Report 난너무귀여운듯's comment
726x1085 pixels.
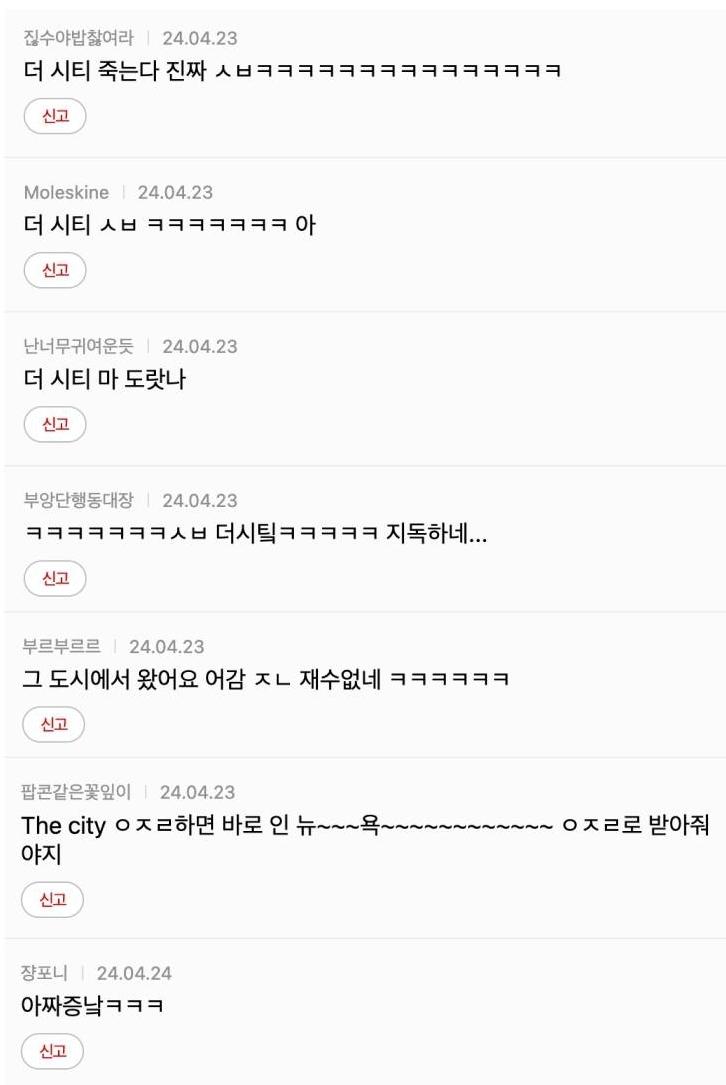point(55,424)
